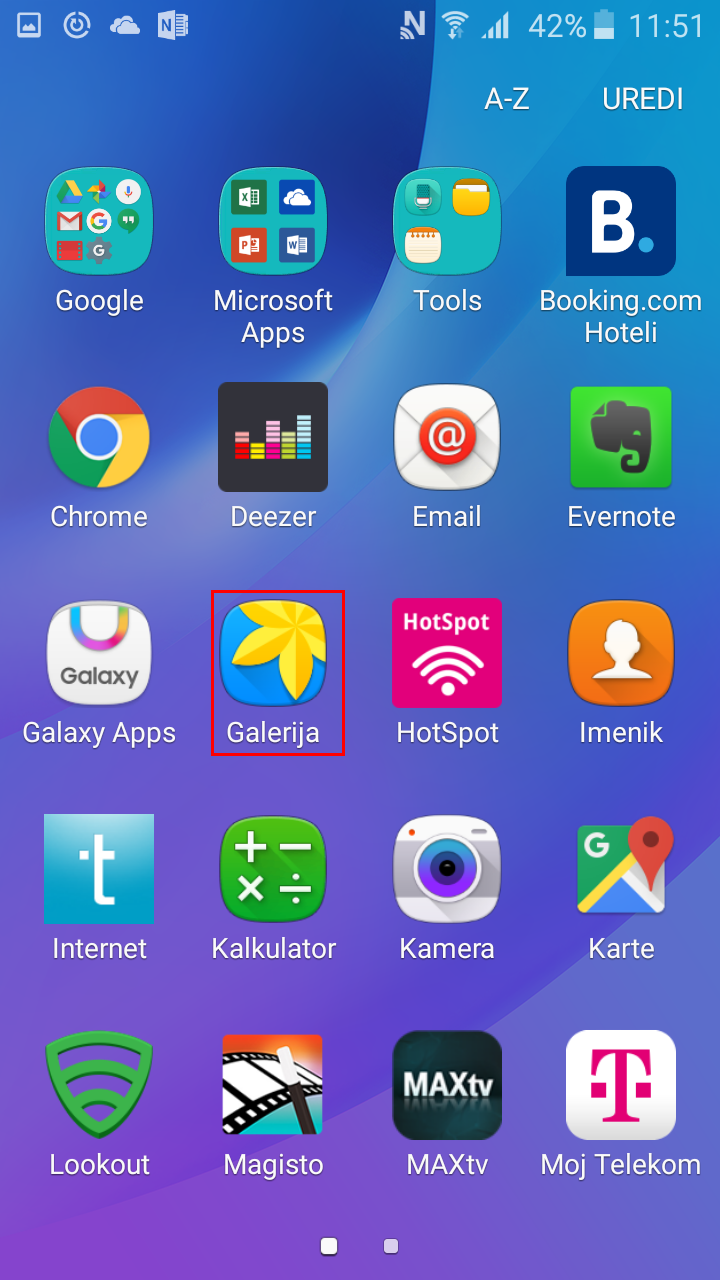This screenshot has height=1280, width=720.
Task: Launch Booking.com Hoteli app
Action: pos(621,222)
